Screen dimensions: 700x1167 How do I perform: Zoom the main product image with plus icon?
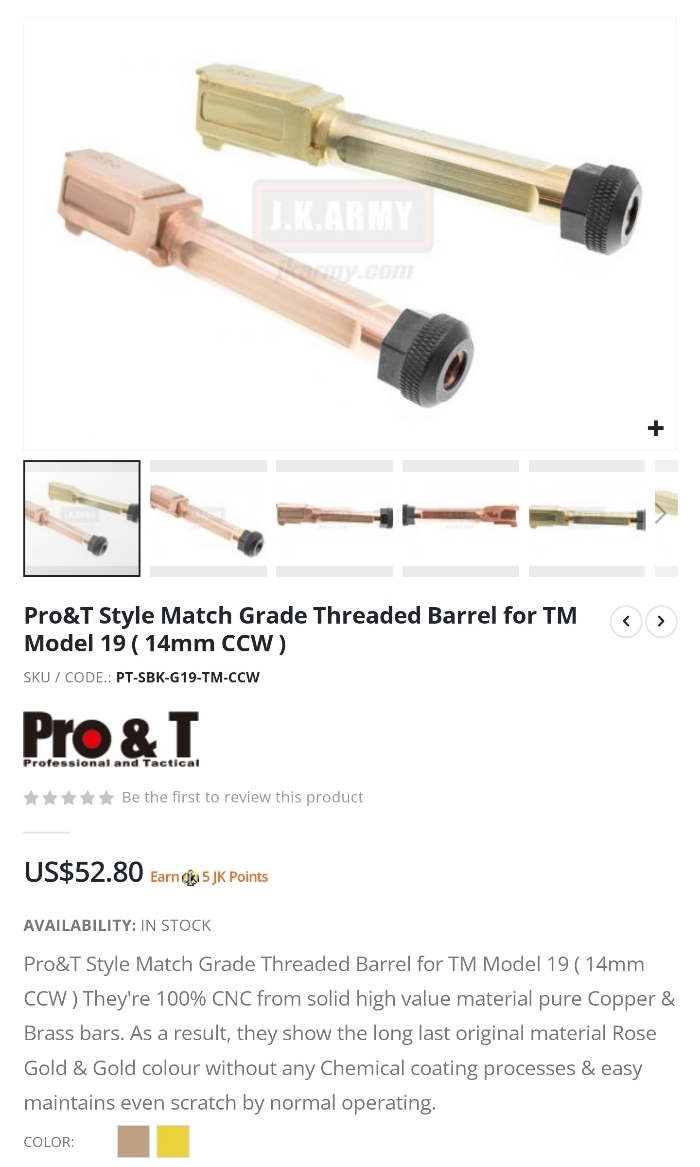point(655,428)
